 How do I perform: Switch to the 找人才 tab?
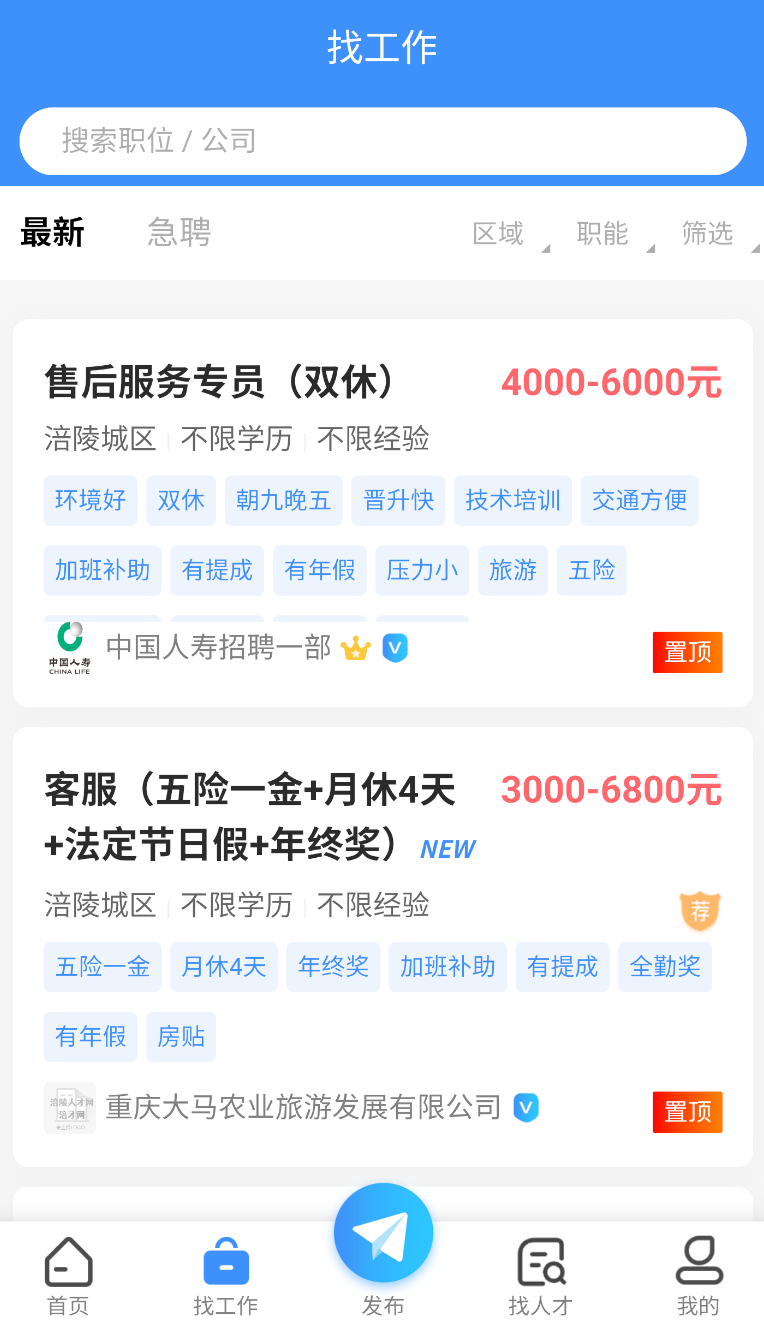point(540,1275)
